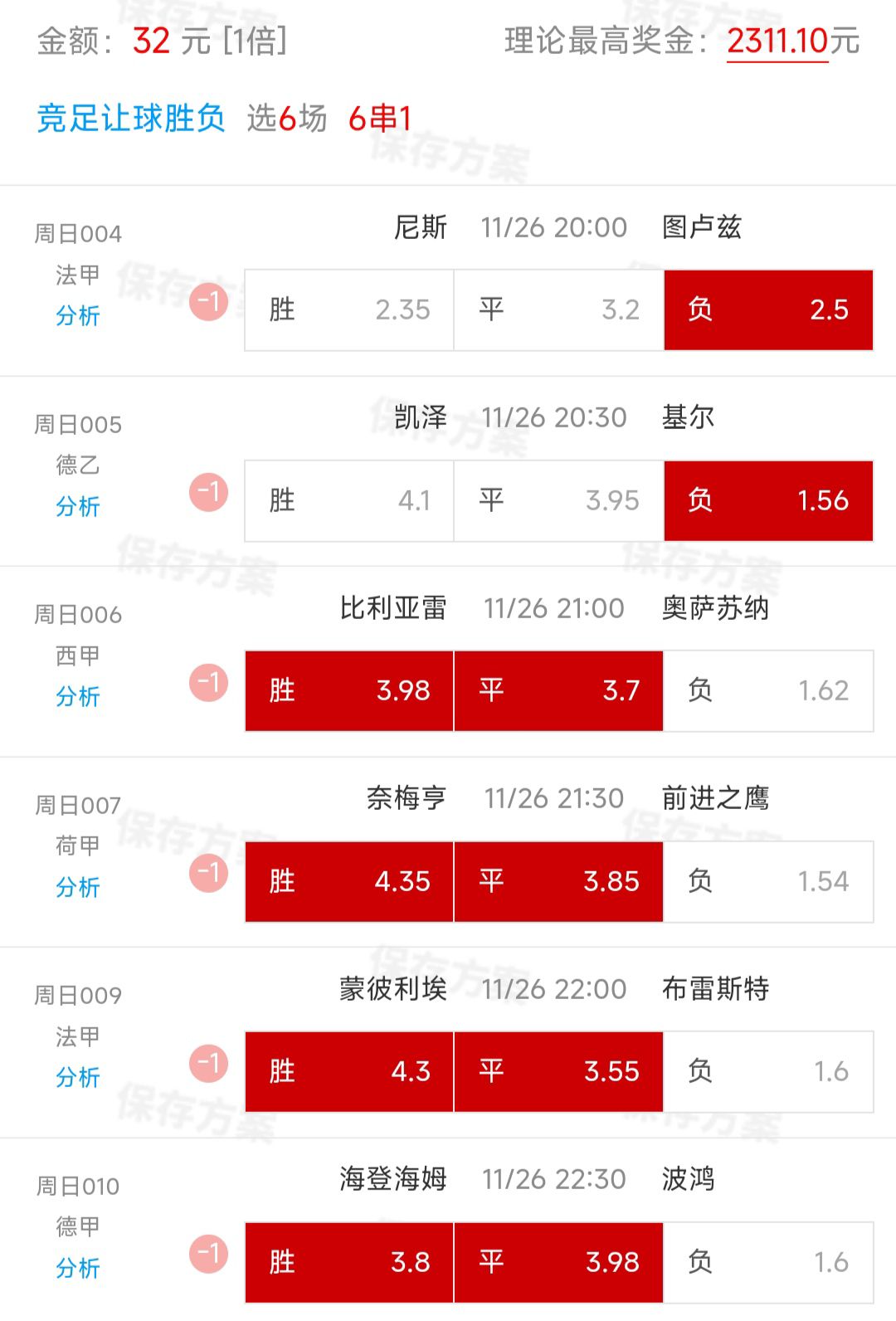Toggle 平 3.85 for 奈梅亨 vs 前进之鹰
The height and width of the screenshot is (1321, 896).
tap(558, 881)
